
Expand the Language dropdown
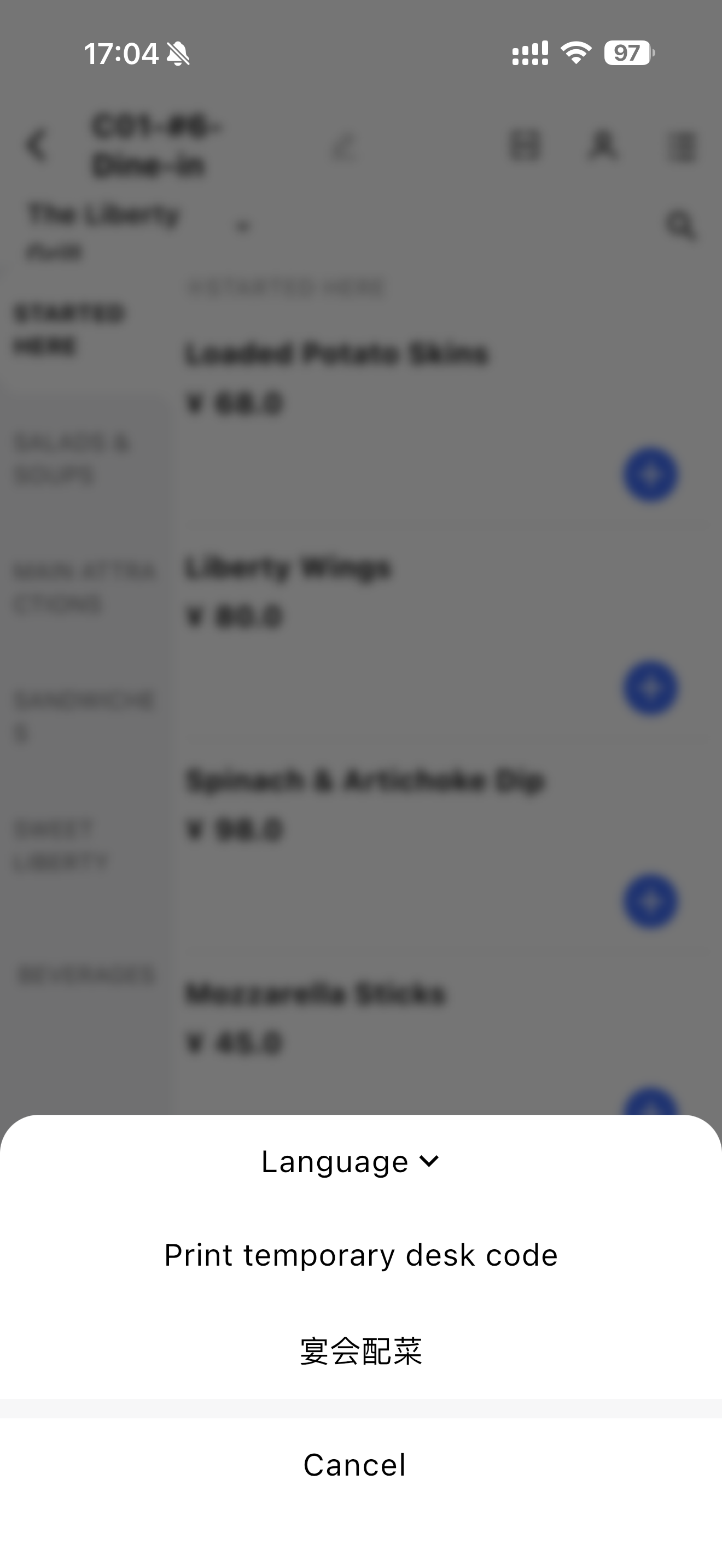pyautogui.click(x=350, y=1161)
